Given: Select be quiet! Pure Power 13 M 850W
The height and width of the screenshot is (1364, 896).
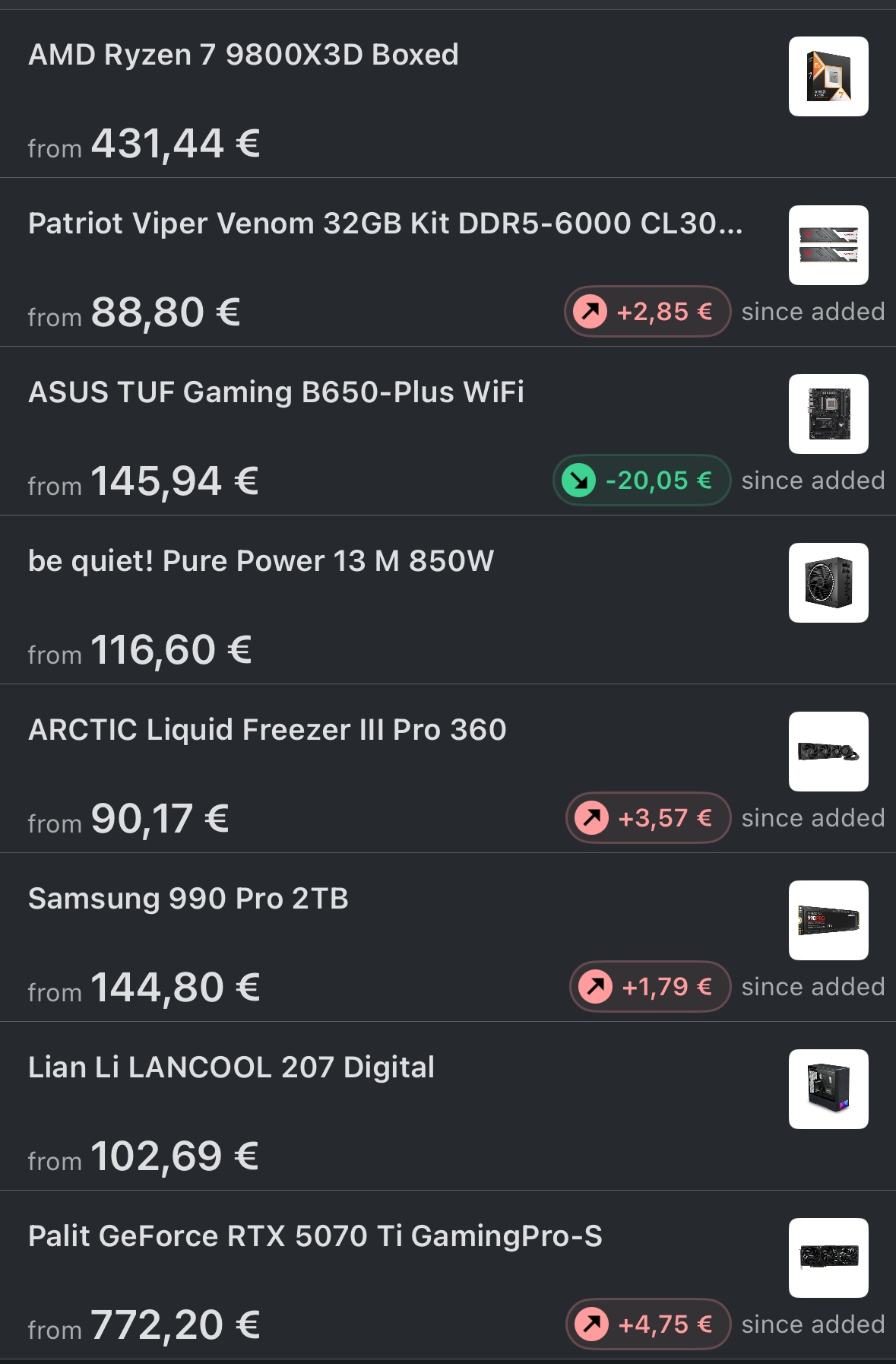Looking at the screenshot, I should point(261,562).
